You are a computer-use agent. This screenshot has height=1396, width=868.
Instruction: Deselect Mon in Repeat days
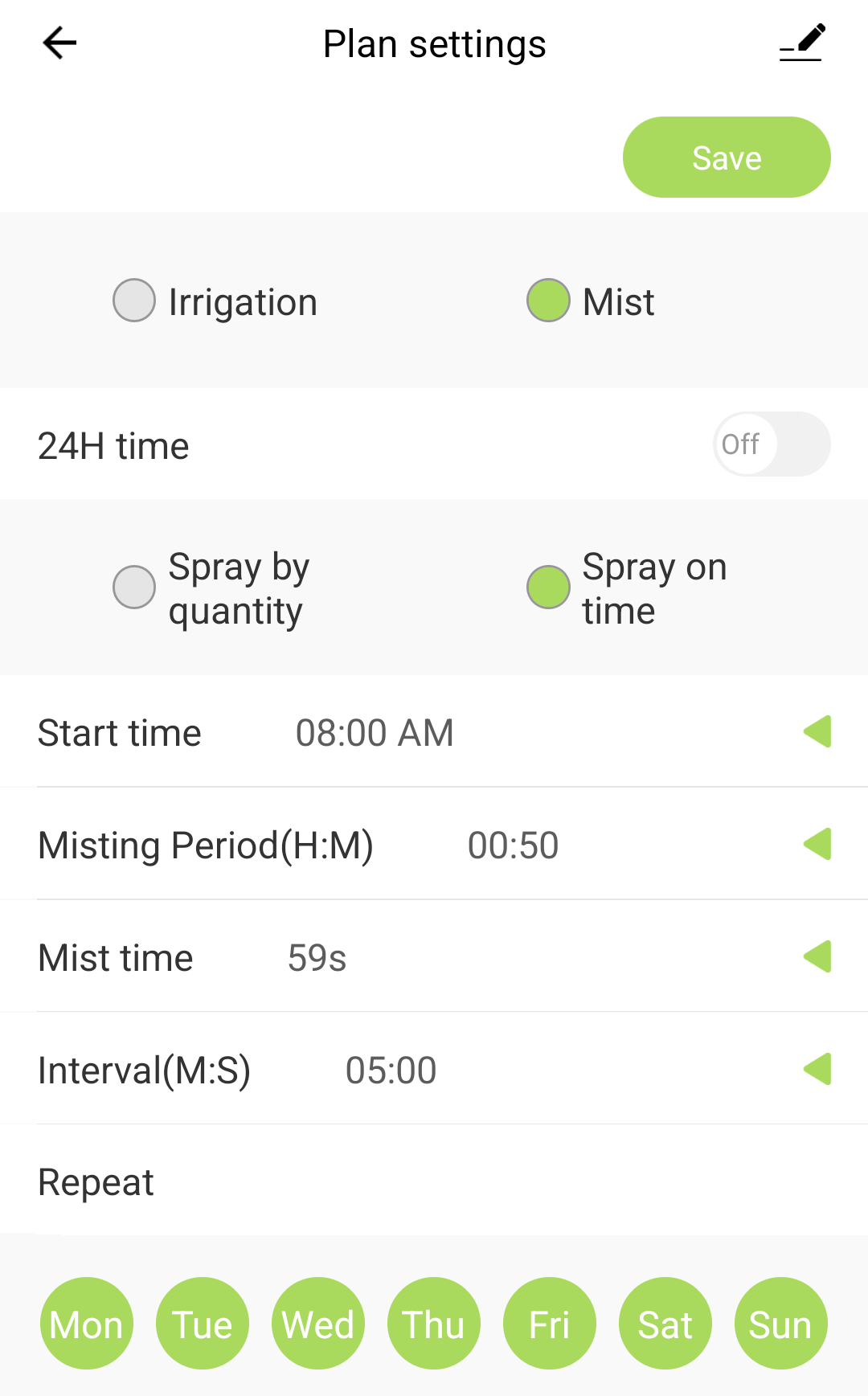point(87,1324)
